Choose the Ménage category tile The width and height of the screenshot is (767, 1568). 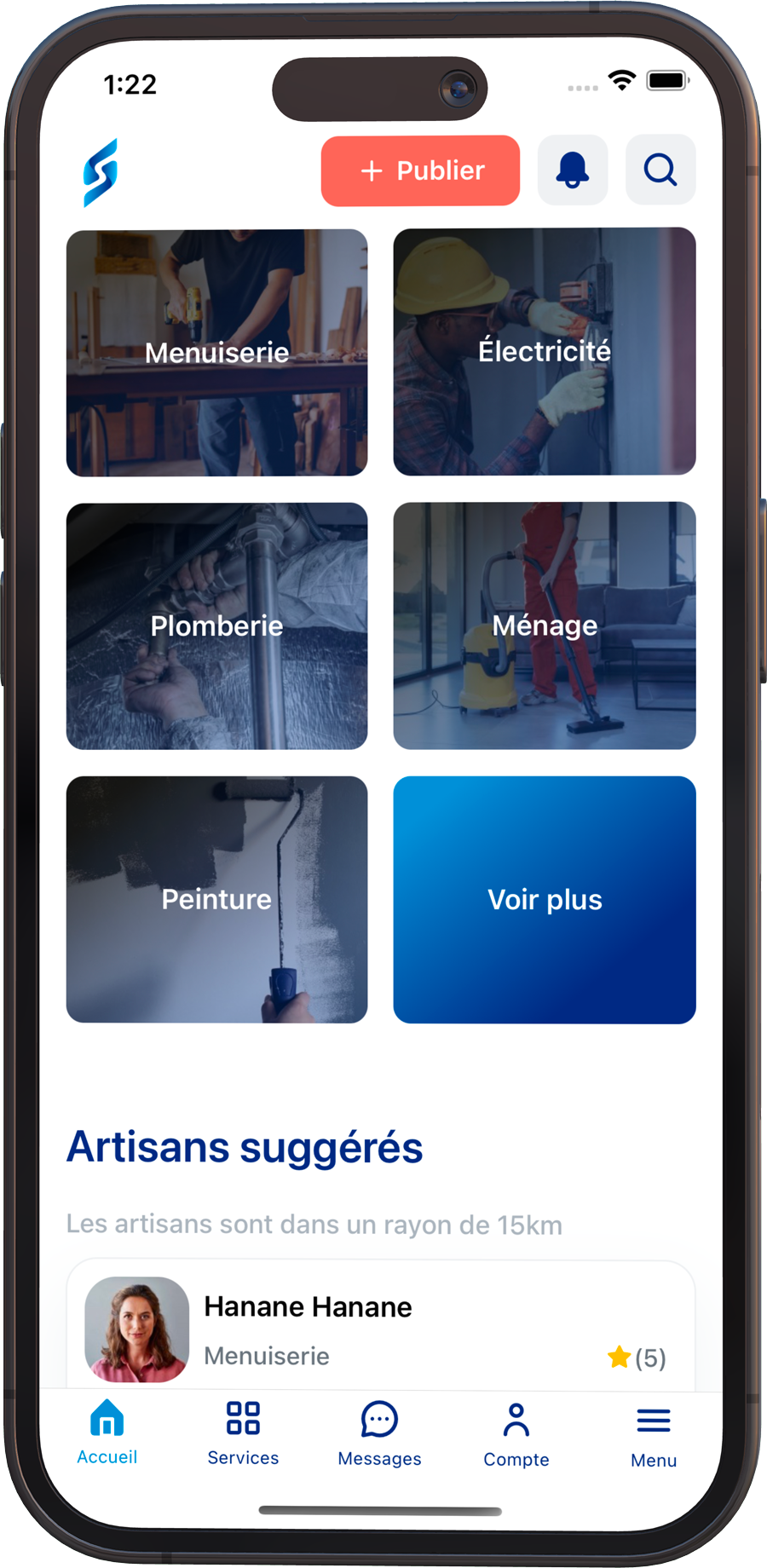coord(545,625)
